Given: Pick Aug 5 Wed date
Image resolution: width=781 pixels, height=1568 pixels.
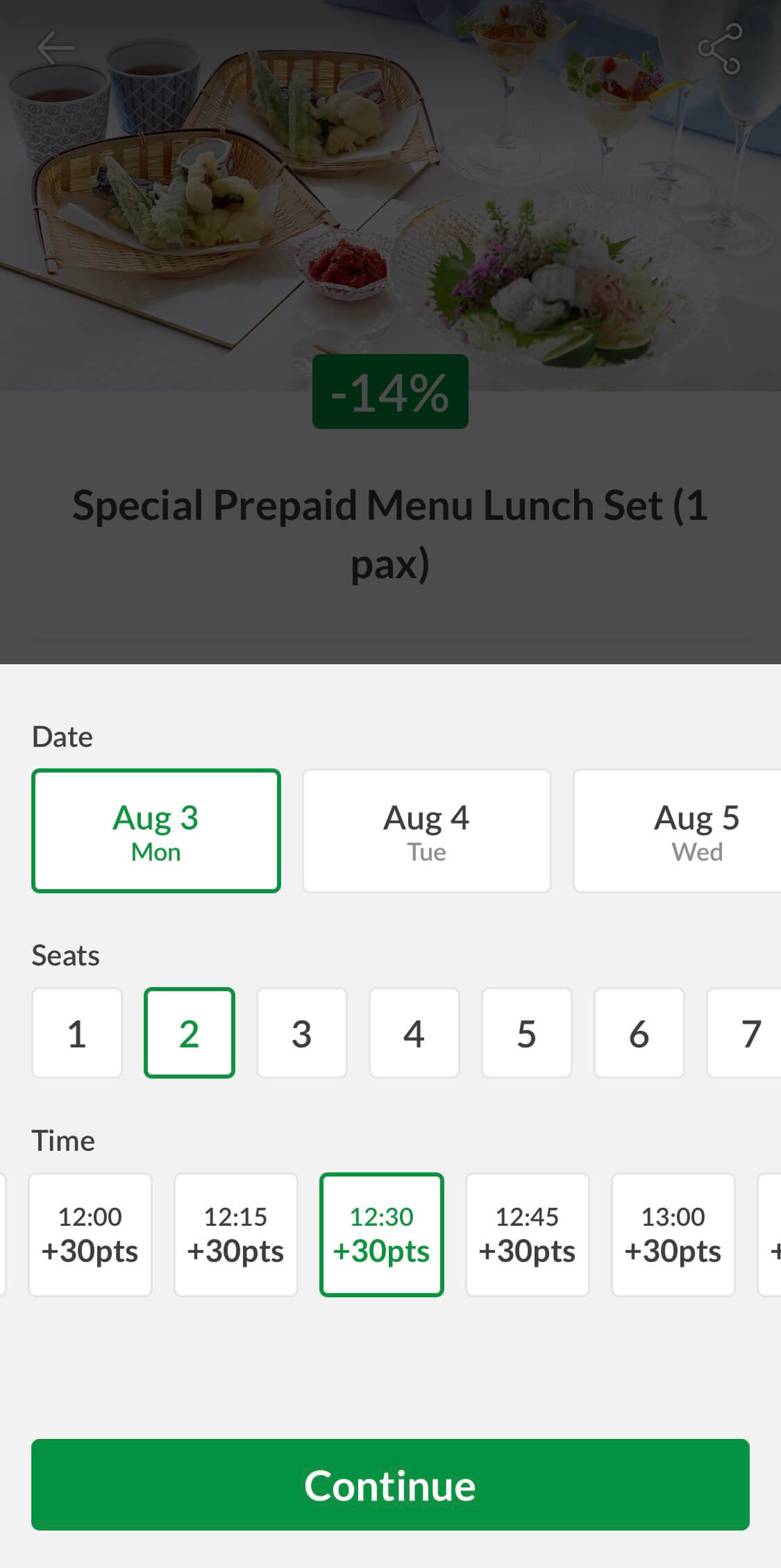Looking at the screenshot, I should [678, 830].
